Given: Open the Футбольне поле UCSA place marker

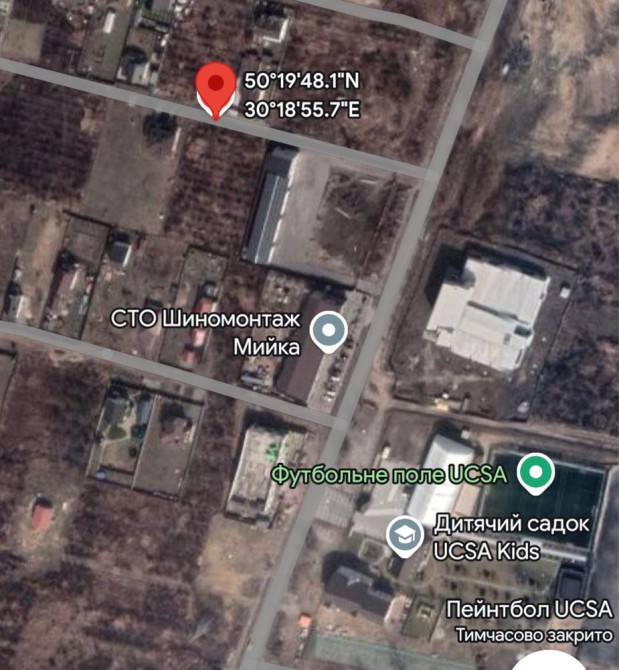Looking at the screenshot, I should (538, 472).
